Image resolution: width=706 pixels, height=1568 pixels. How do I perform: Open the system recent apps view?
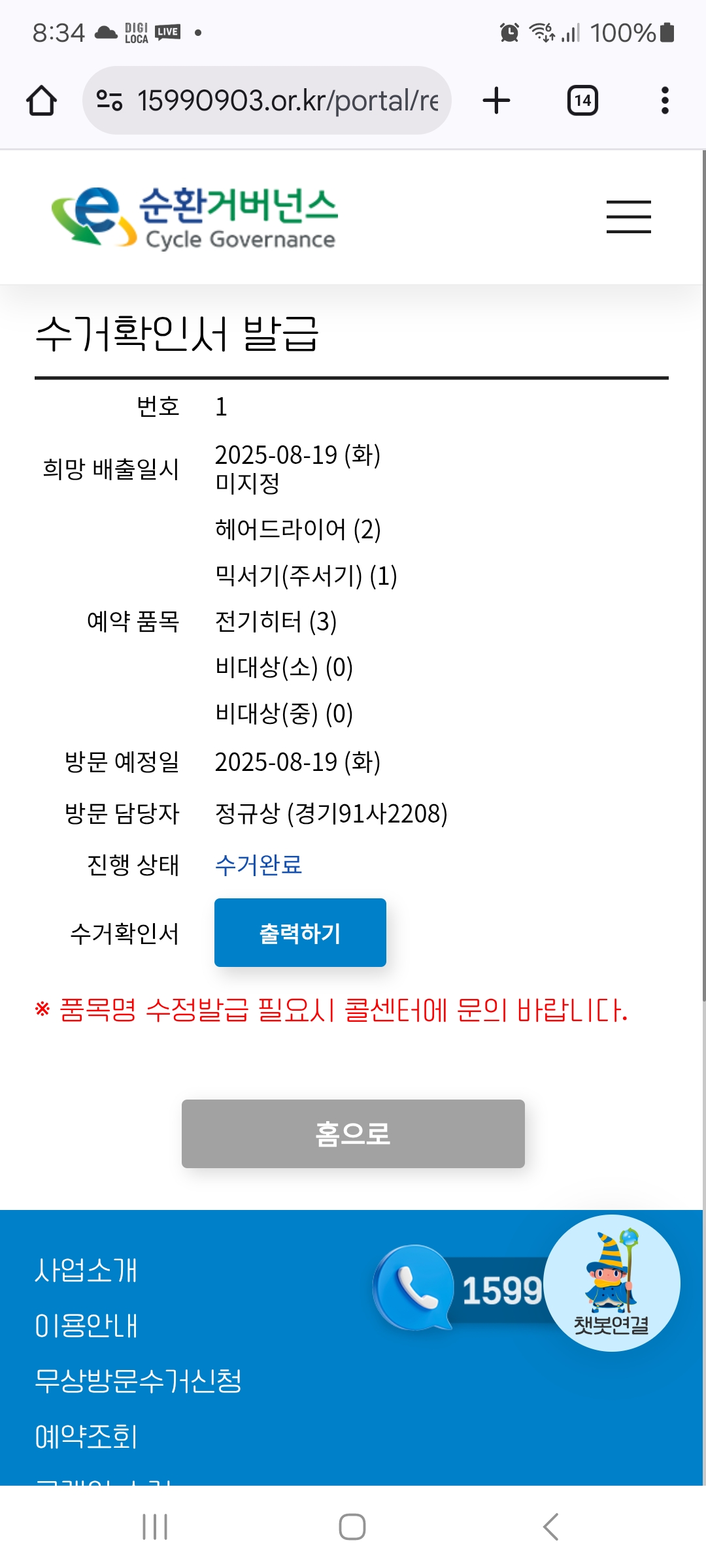155,1527
